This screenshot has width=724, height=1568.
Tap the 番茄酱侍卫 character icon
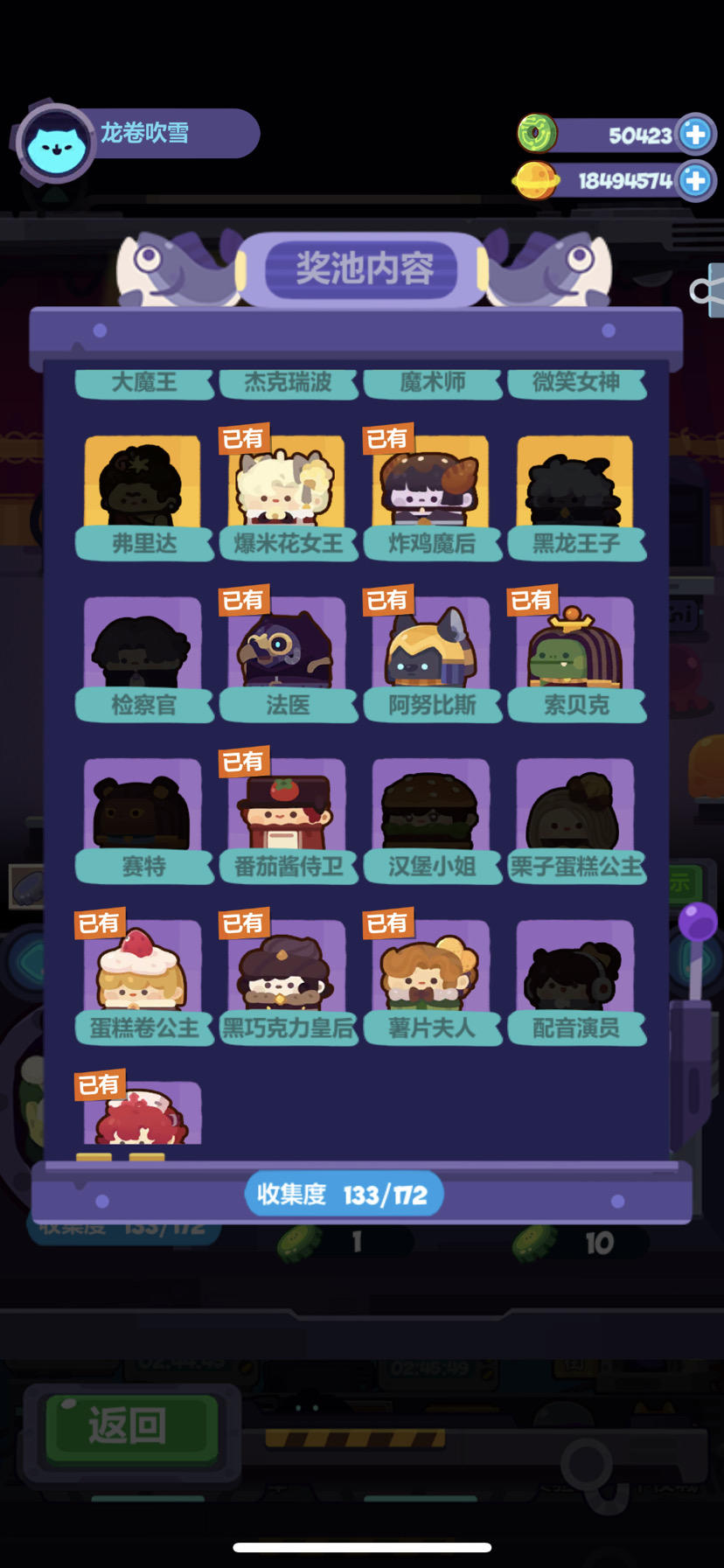pyautogui.click(x=287, y=809)
